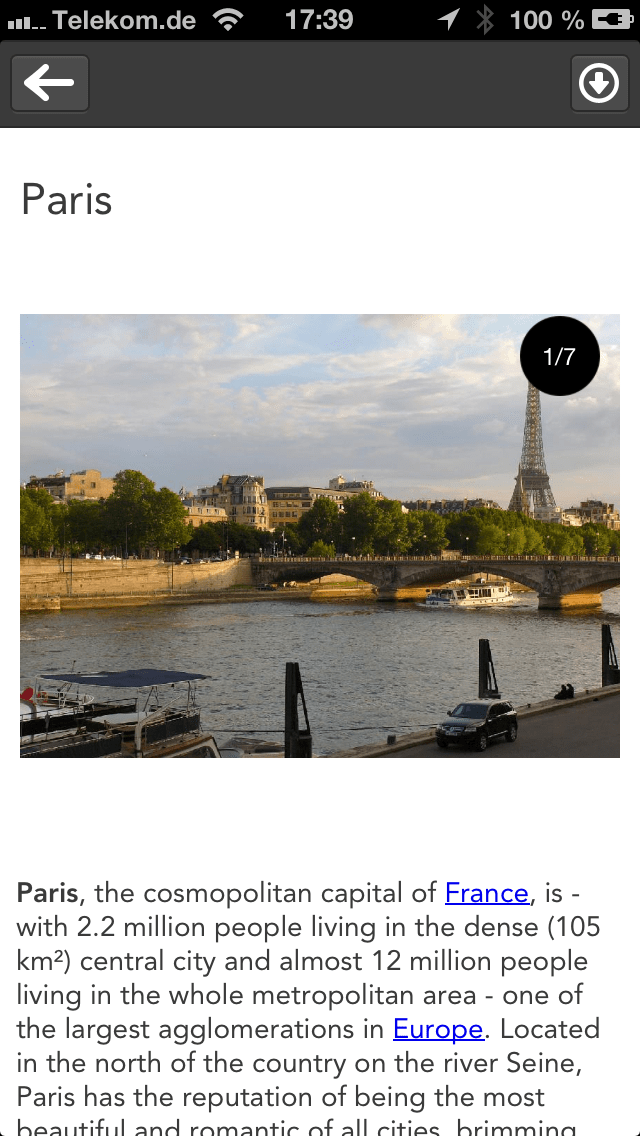
Task: Follow the France link
Action: click(x=486, y=893)
